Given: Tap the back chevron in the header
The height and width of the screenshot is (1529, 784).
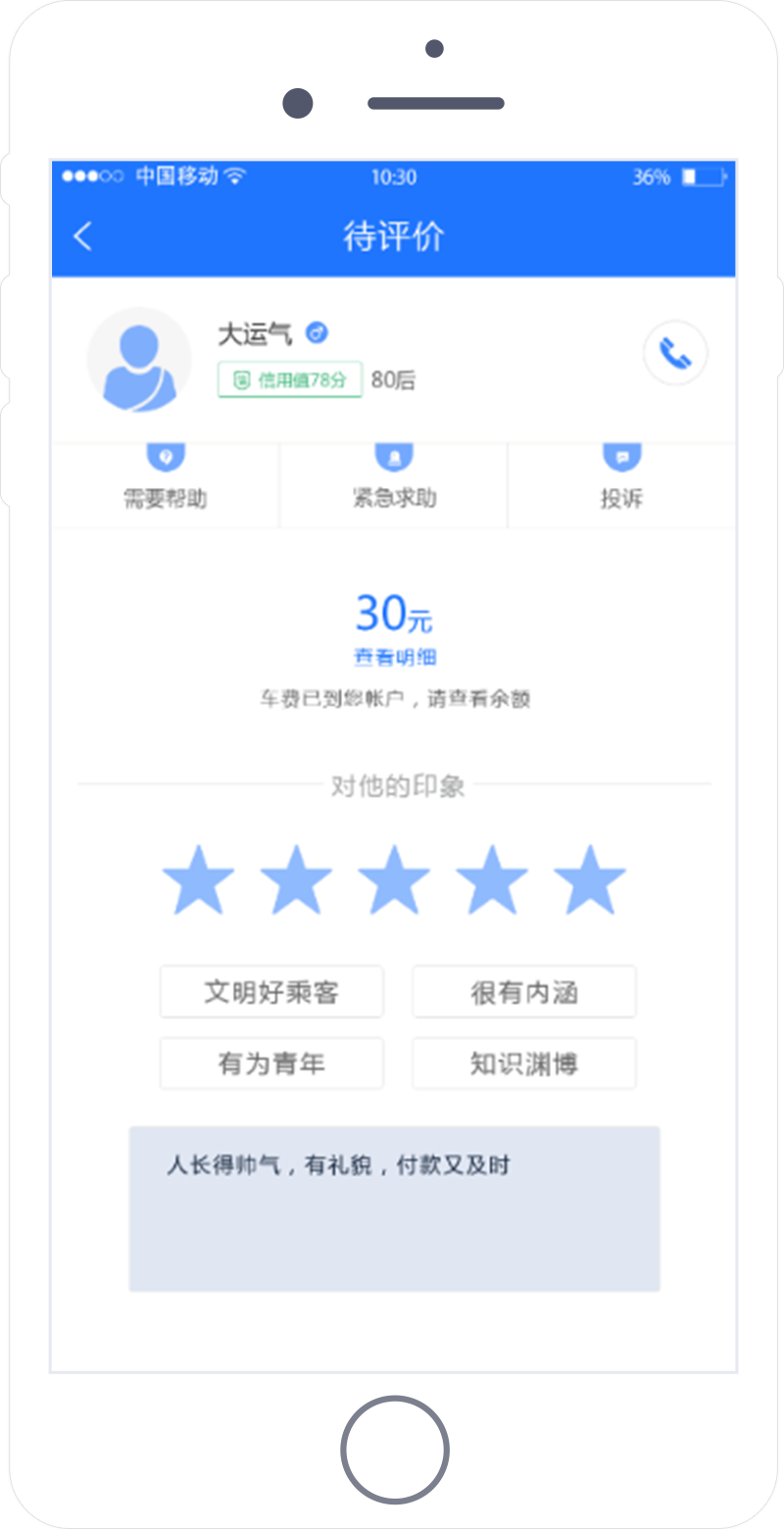Looking at the screenshot, I should click(x=82, y=235).
